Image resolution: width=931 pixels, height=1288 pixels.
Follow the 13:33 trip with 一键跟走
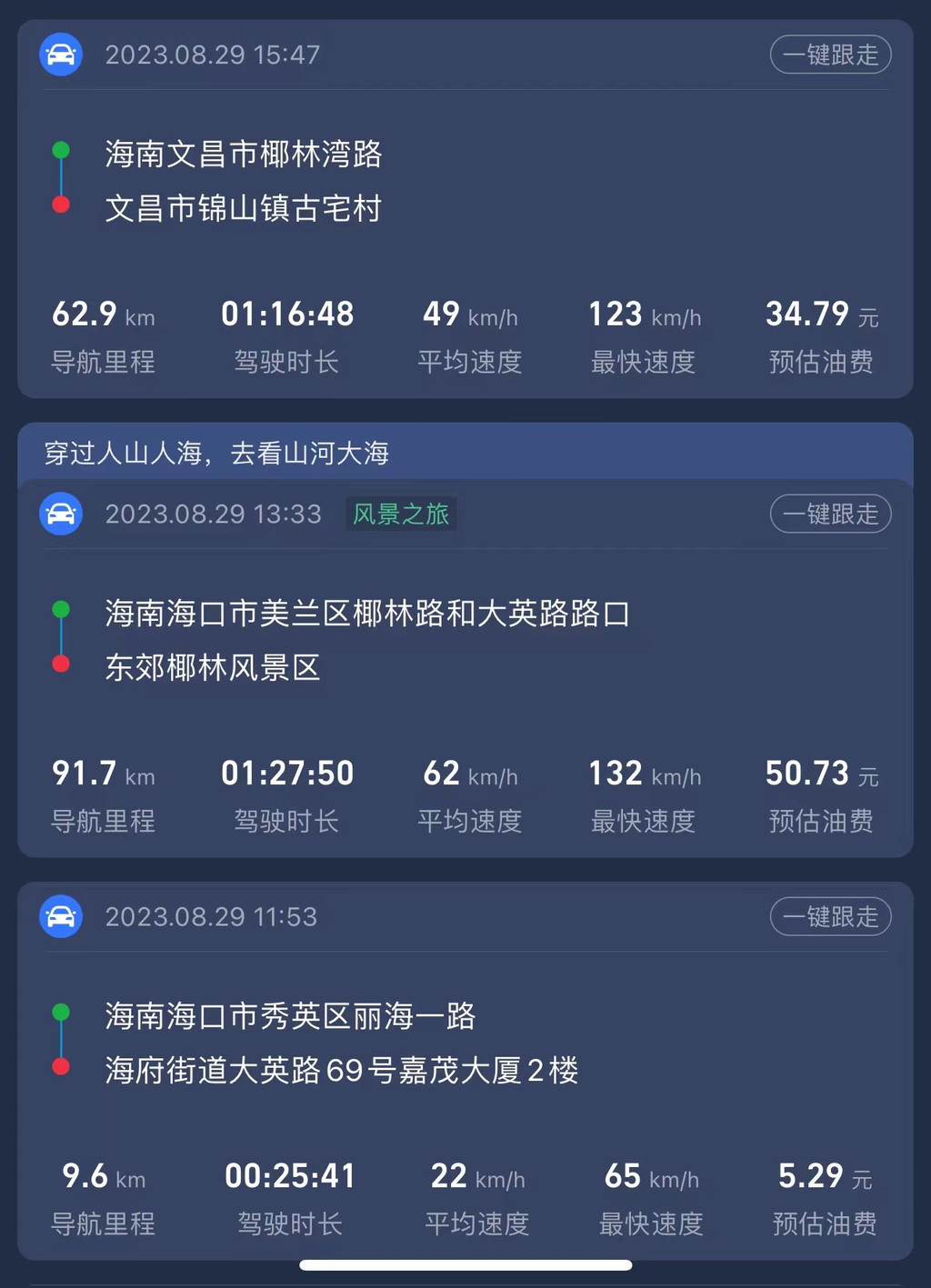[x=829, y=514]
